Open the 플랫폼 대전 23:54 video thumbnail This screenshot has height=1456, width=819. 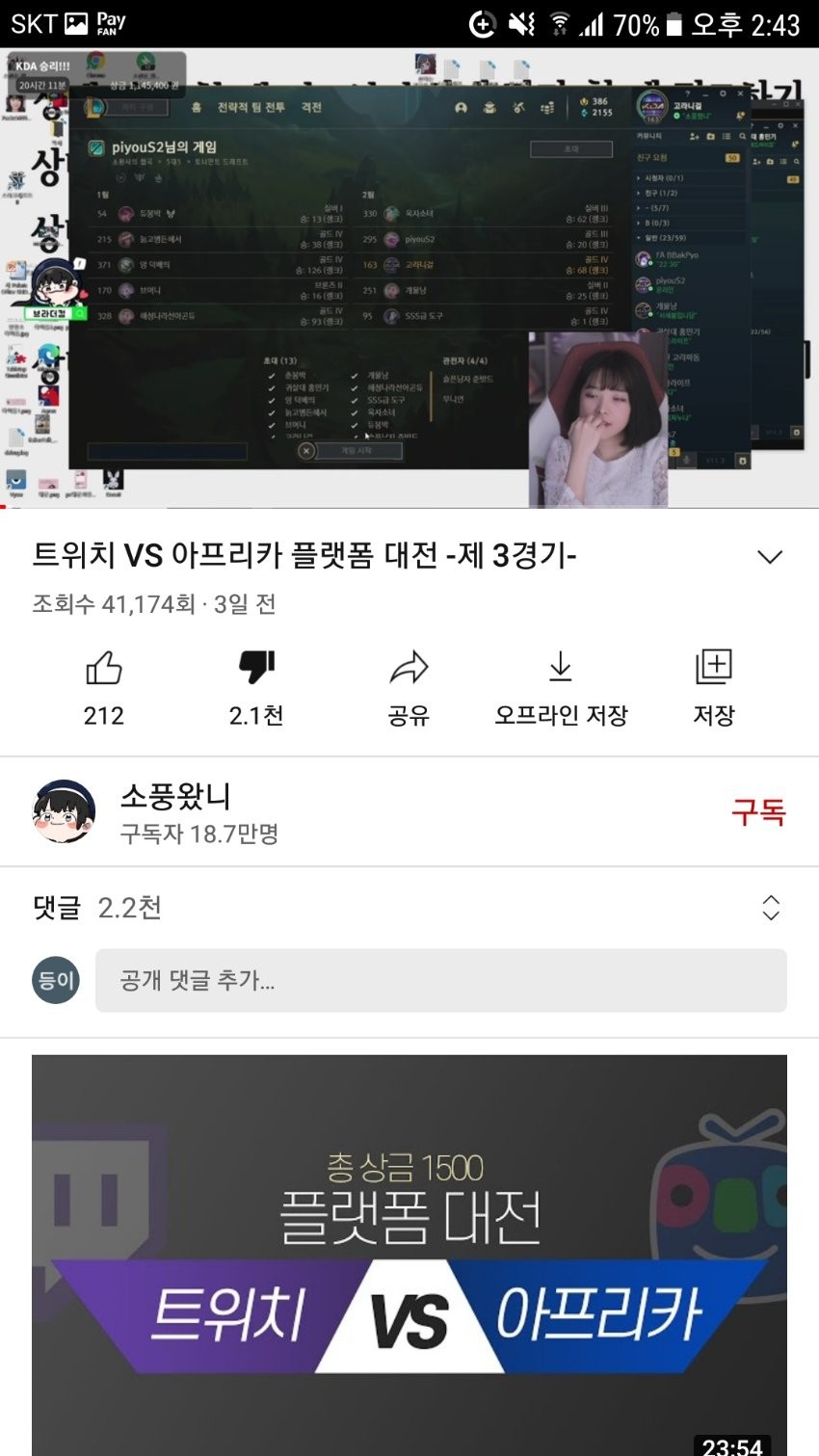click(409, 1253)
